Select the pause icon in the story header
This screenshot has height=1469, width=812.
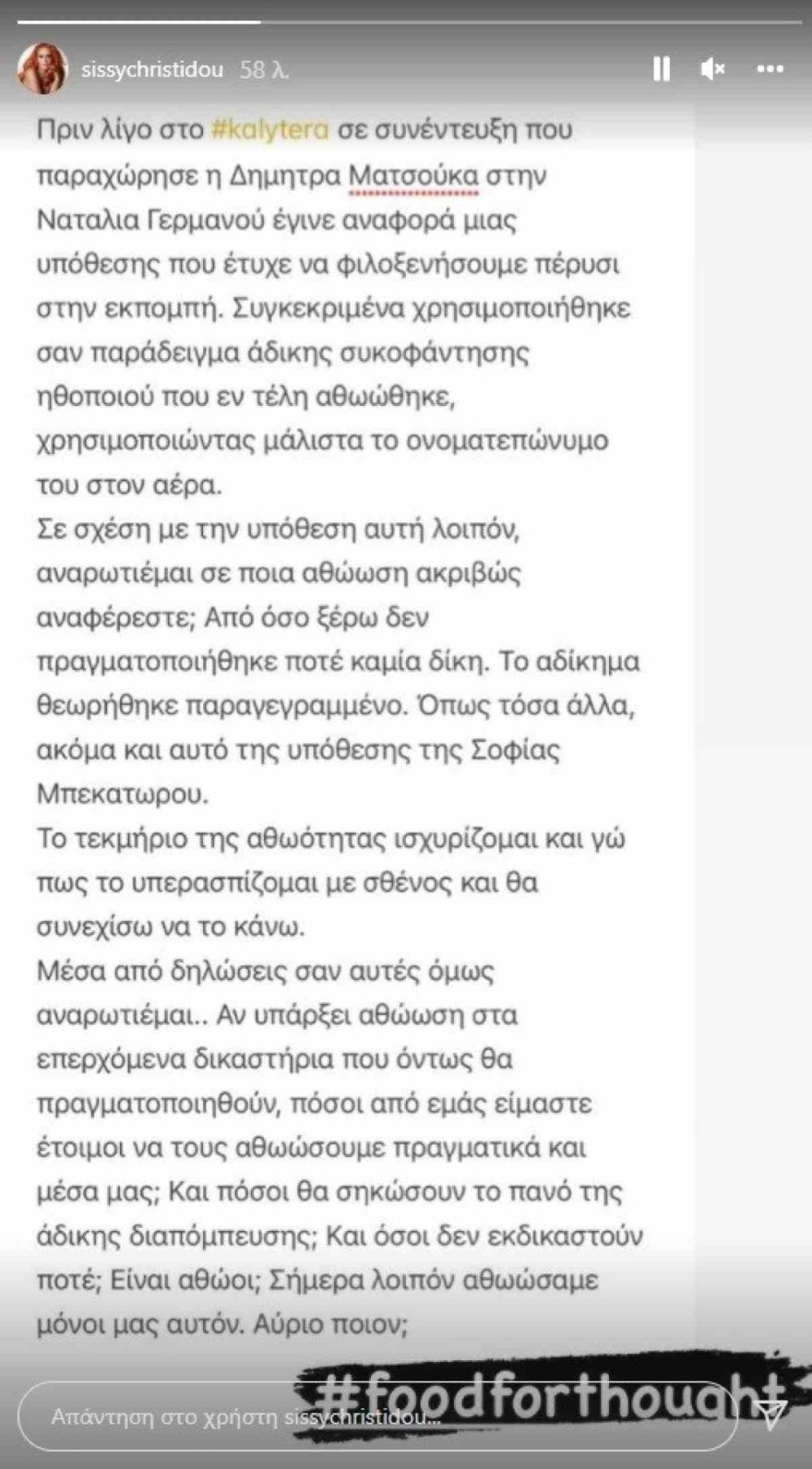[663, 68]
